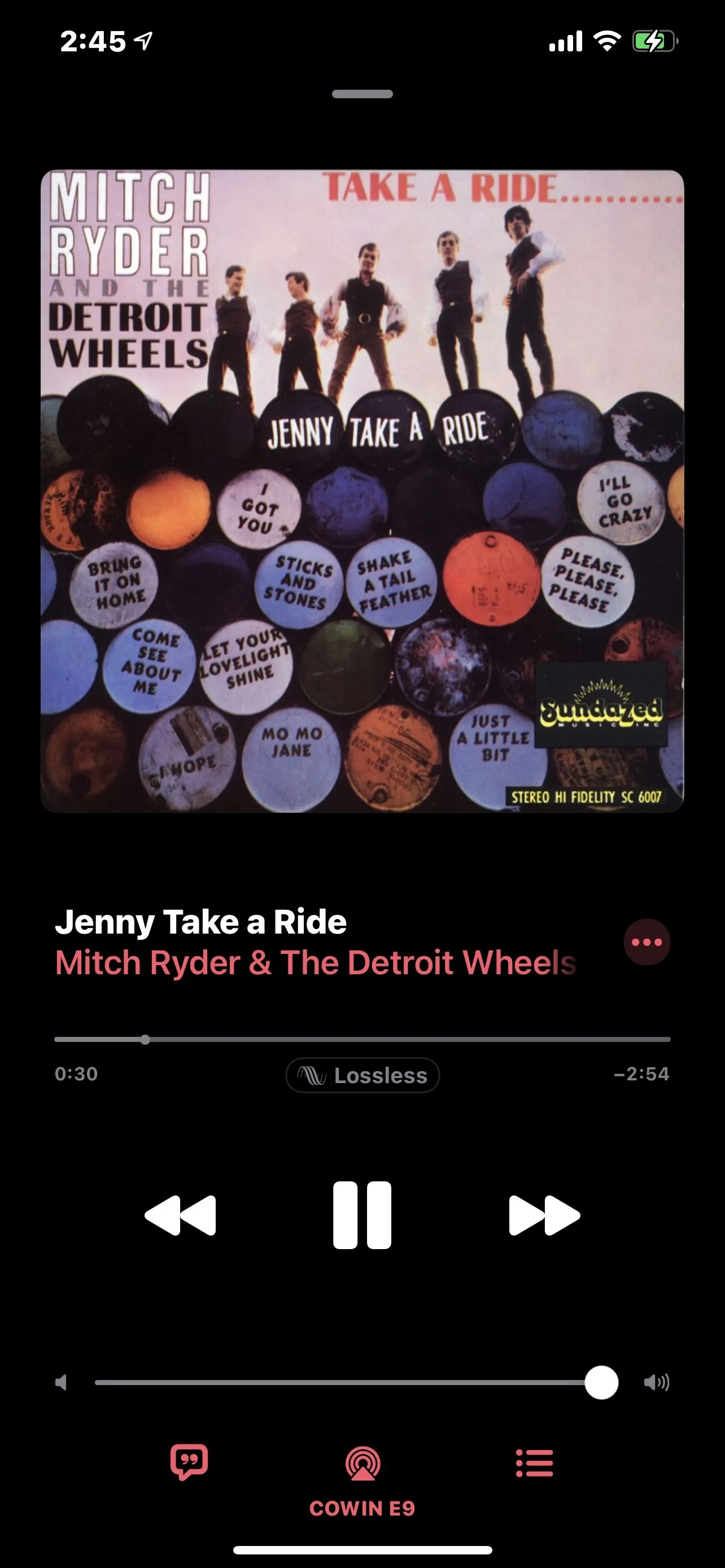Open the more options menu

pos(647,942)
